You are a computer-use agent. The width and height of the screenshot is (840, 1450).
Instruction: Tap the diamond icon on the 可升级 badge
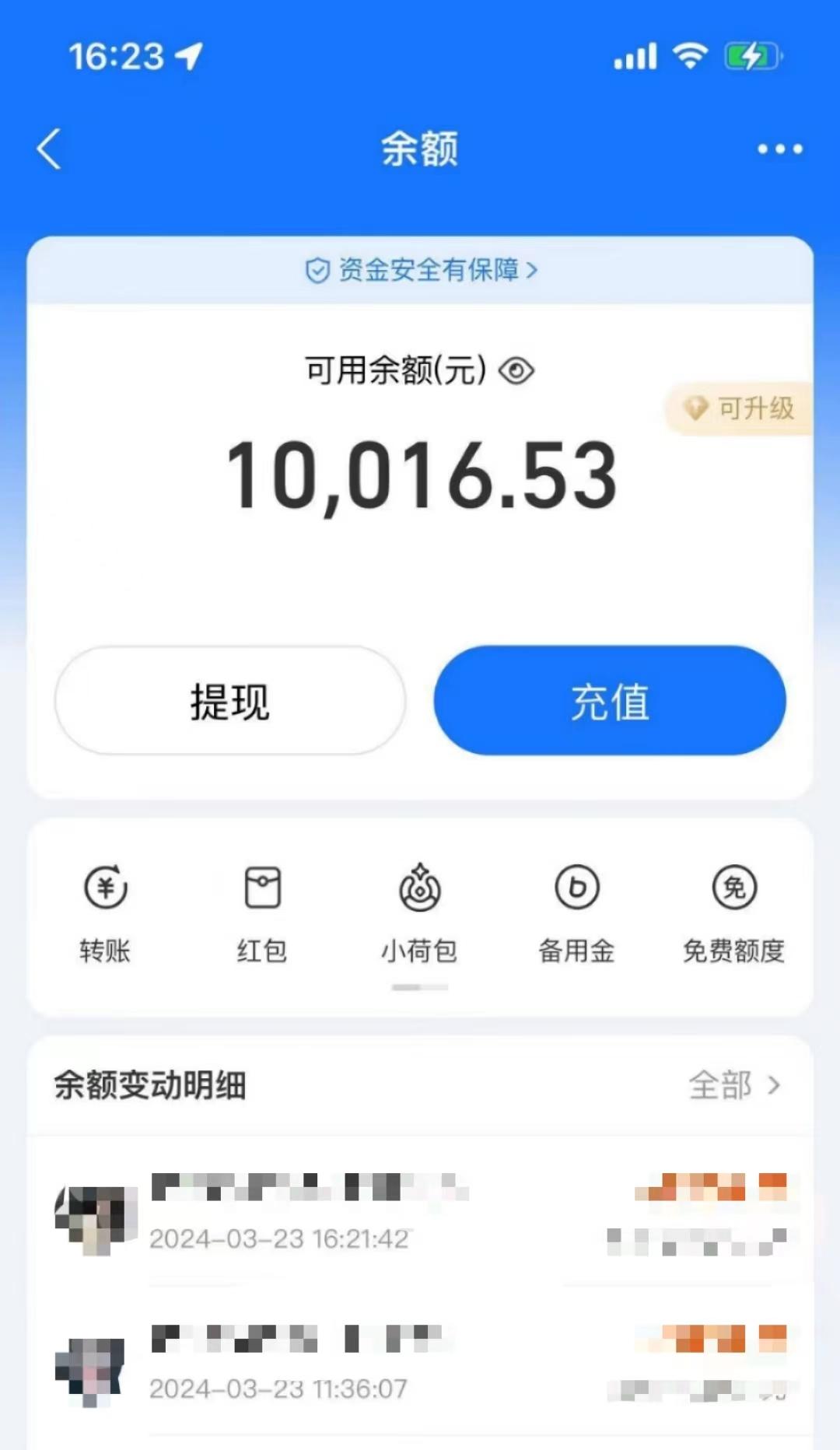click(697, 408)
